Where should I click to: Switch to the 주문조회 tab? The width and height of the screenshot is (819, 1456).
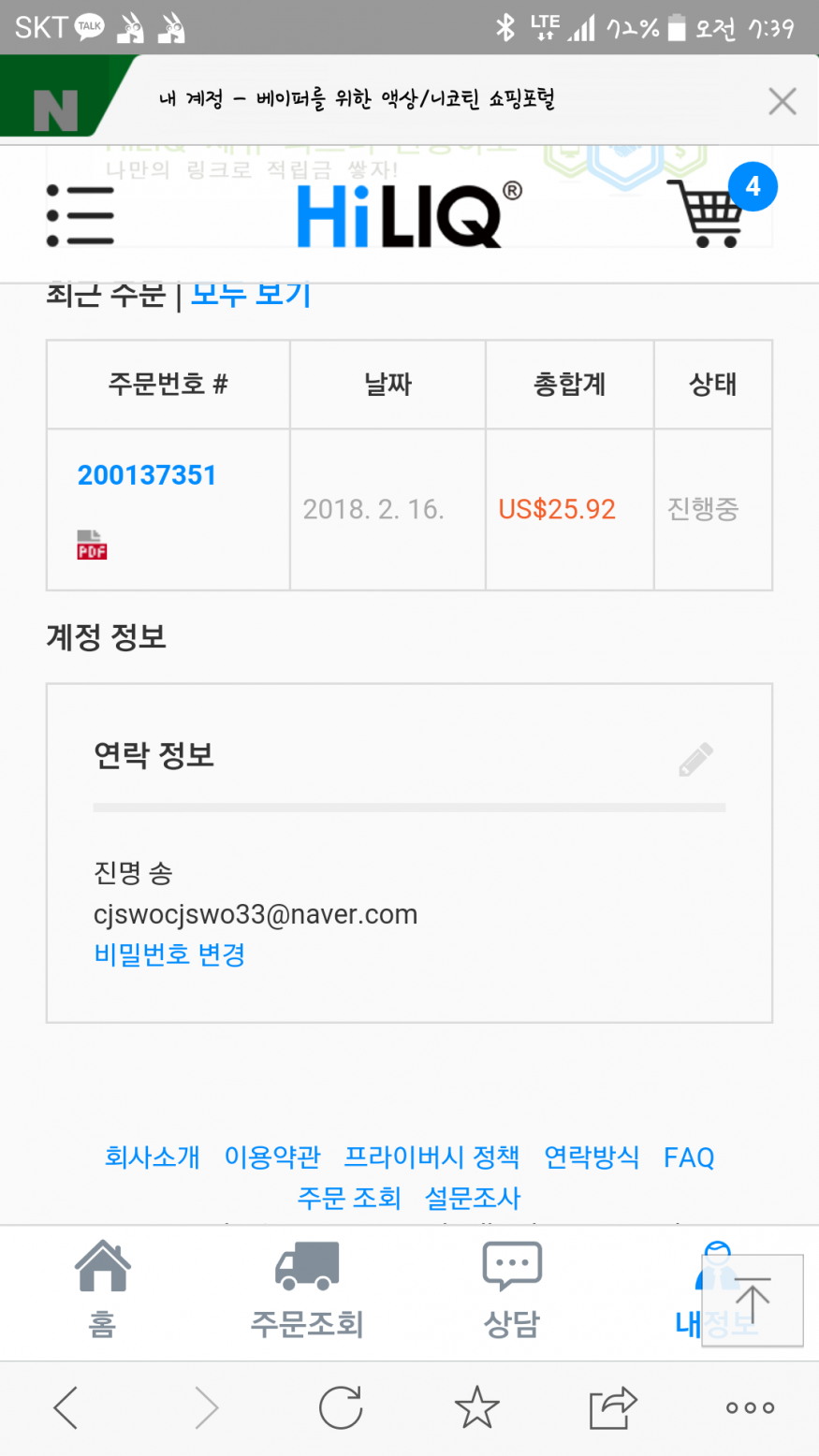point(307,1291)
